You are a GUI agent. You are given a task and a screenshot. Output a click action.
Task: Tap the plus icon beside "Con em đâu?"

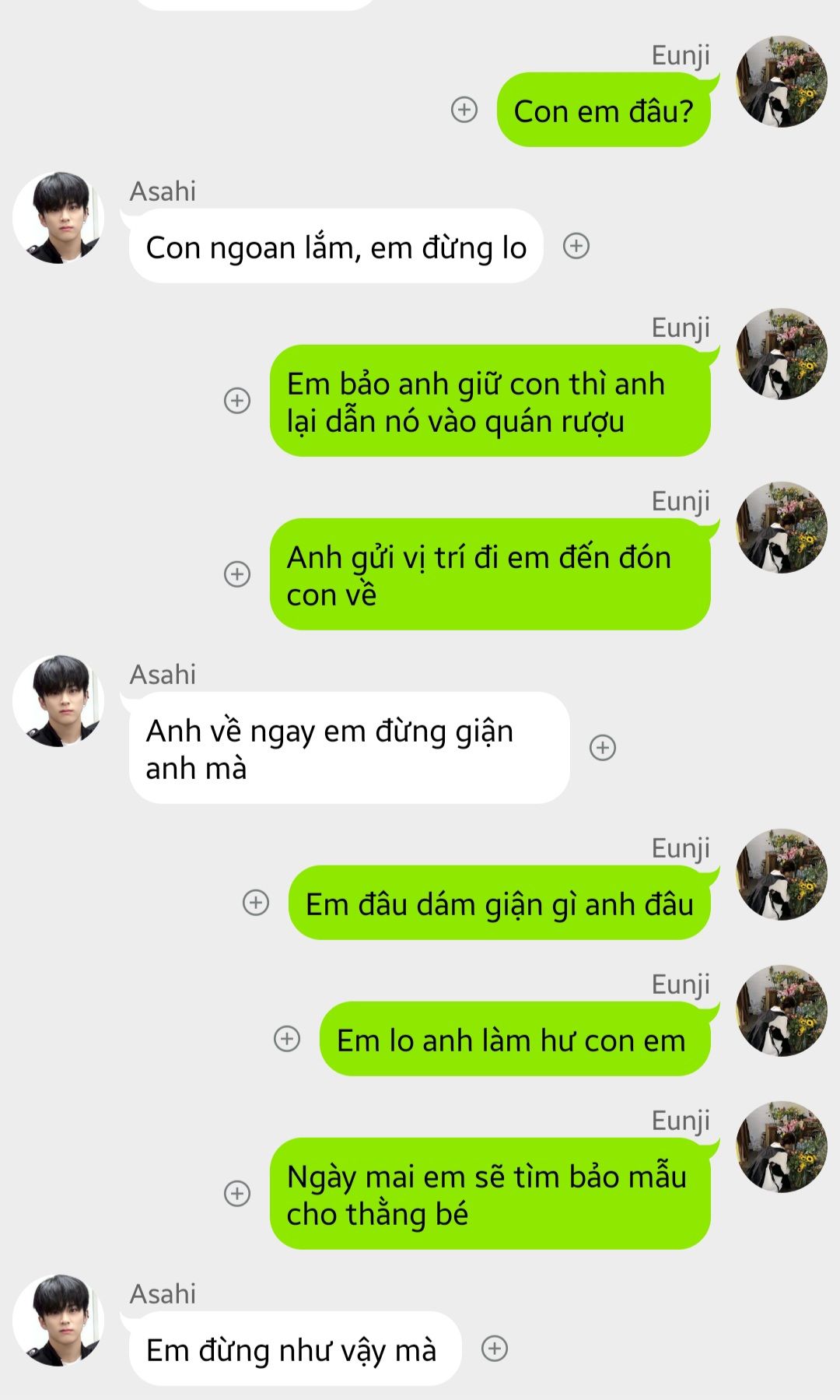[x=464, y=110]
